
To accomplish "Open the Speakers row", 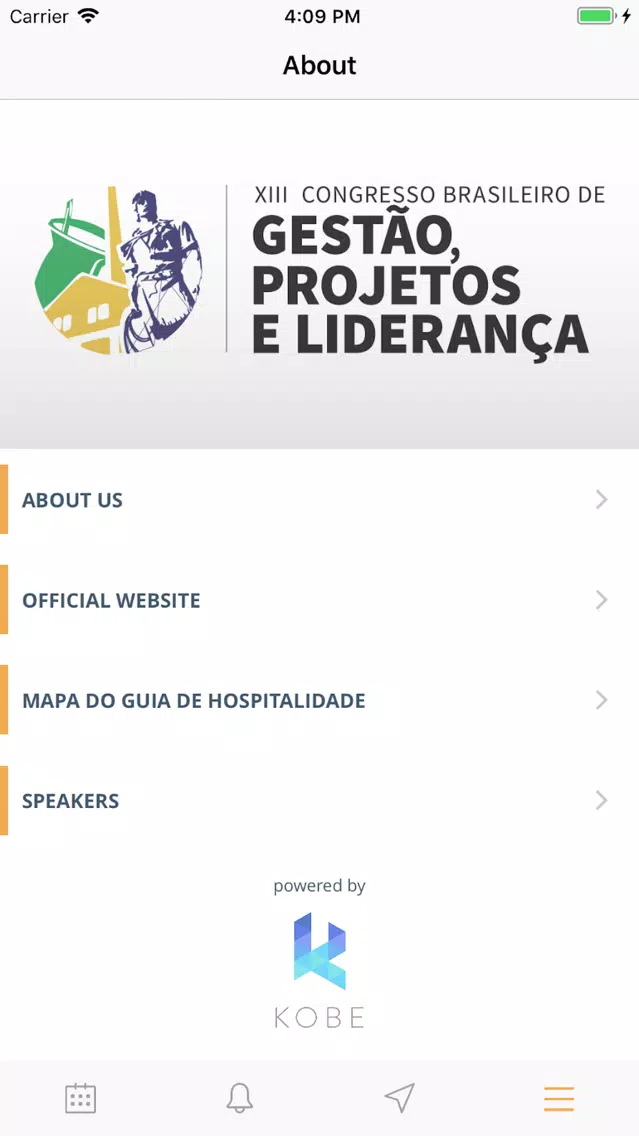I will point(320,801).
